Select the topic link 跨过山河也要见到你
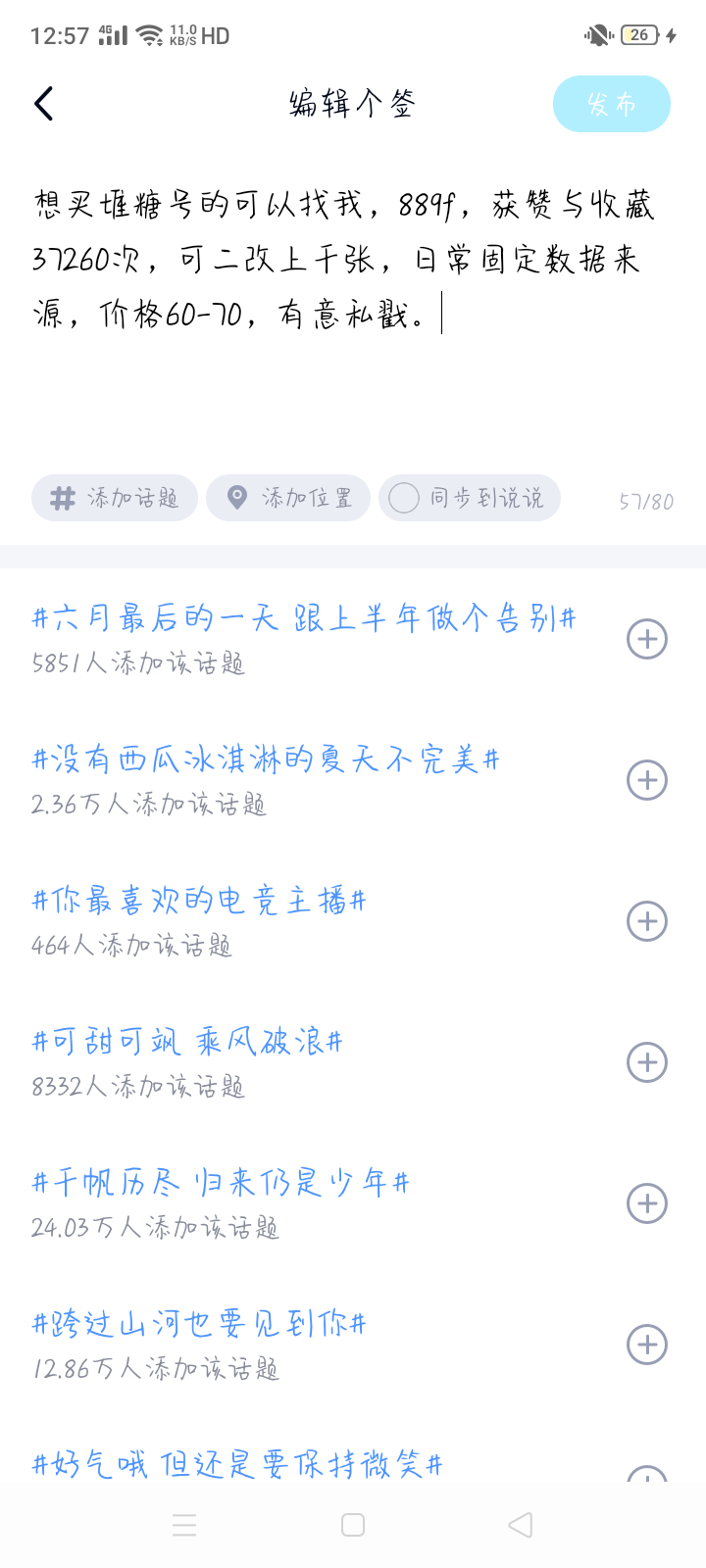The height and width of the screenshot is (1568, 706). click(199, 1322)
